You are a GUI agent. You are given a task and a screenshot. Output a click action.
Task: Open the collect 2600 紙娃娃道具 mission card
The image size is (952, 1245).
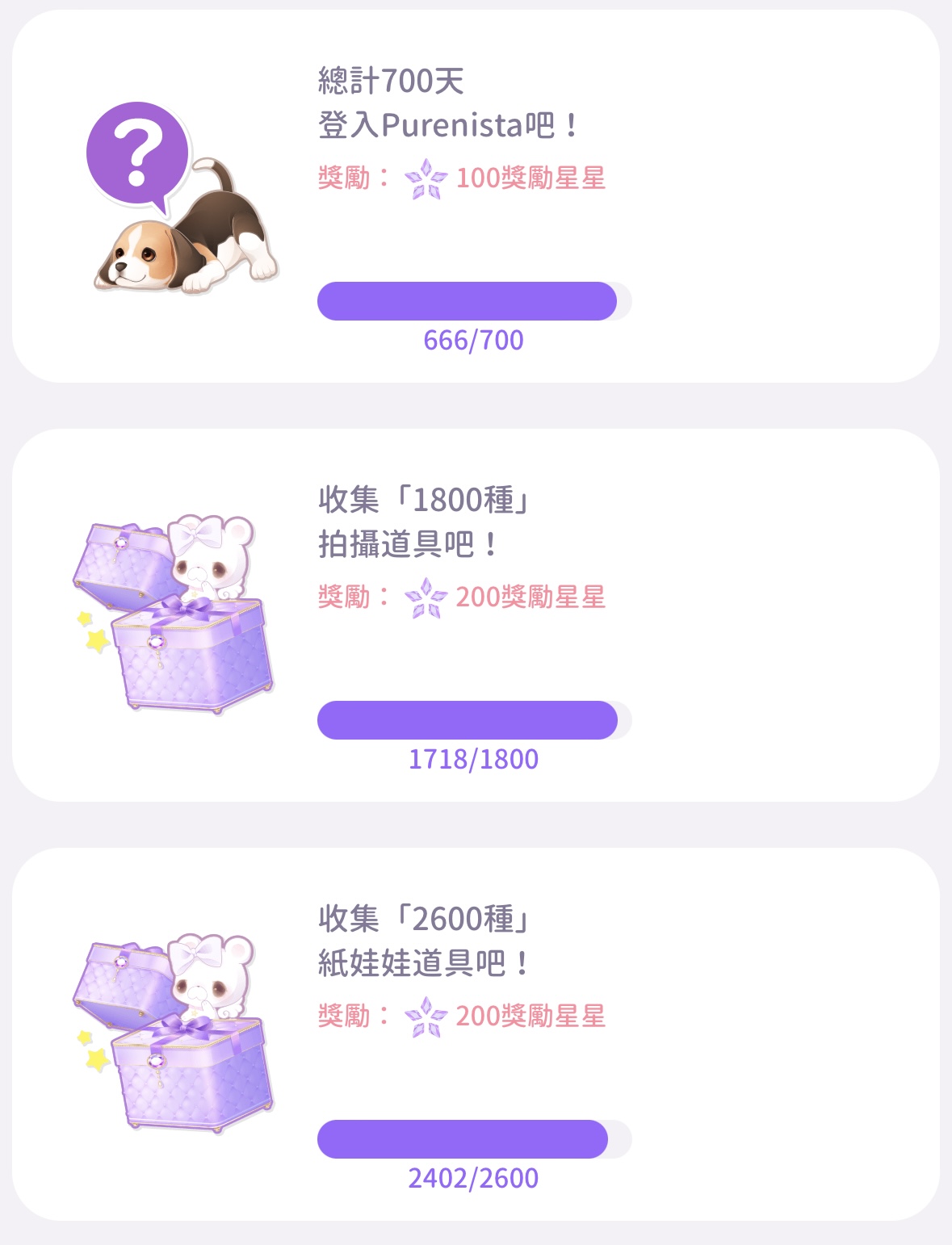tap(476, 1034)
